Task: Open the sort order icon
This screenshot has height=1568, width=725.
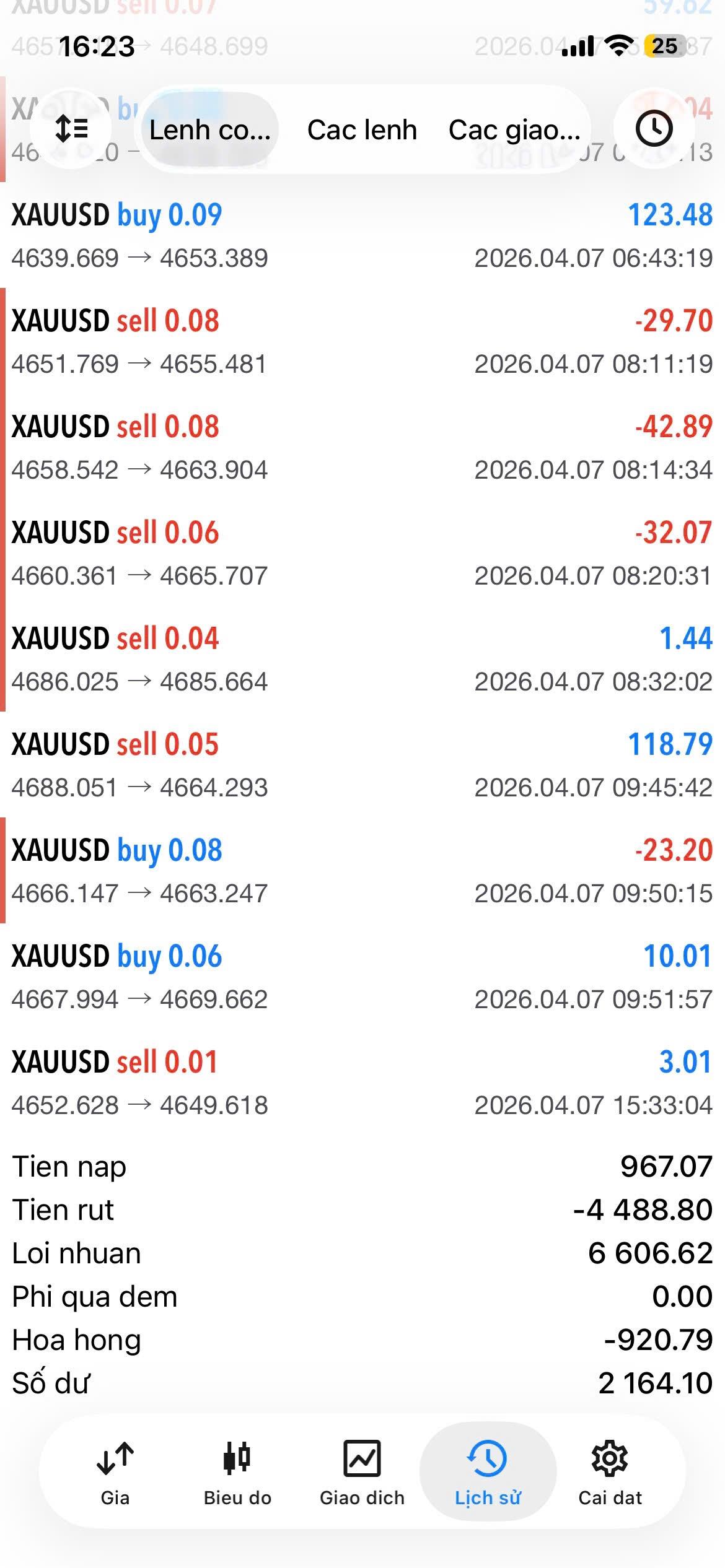Action: point(72,129)
